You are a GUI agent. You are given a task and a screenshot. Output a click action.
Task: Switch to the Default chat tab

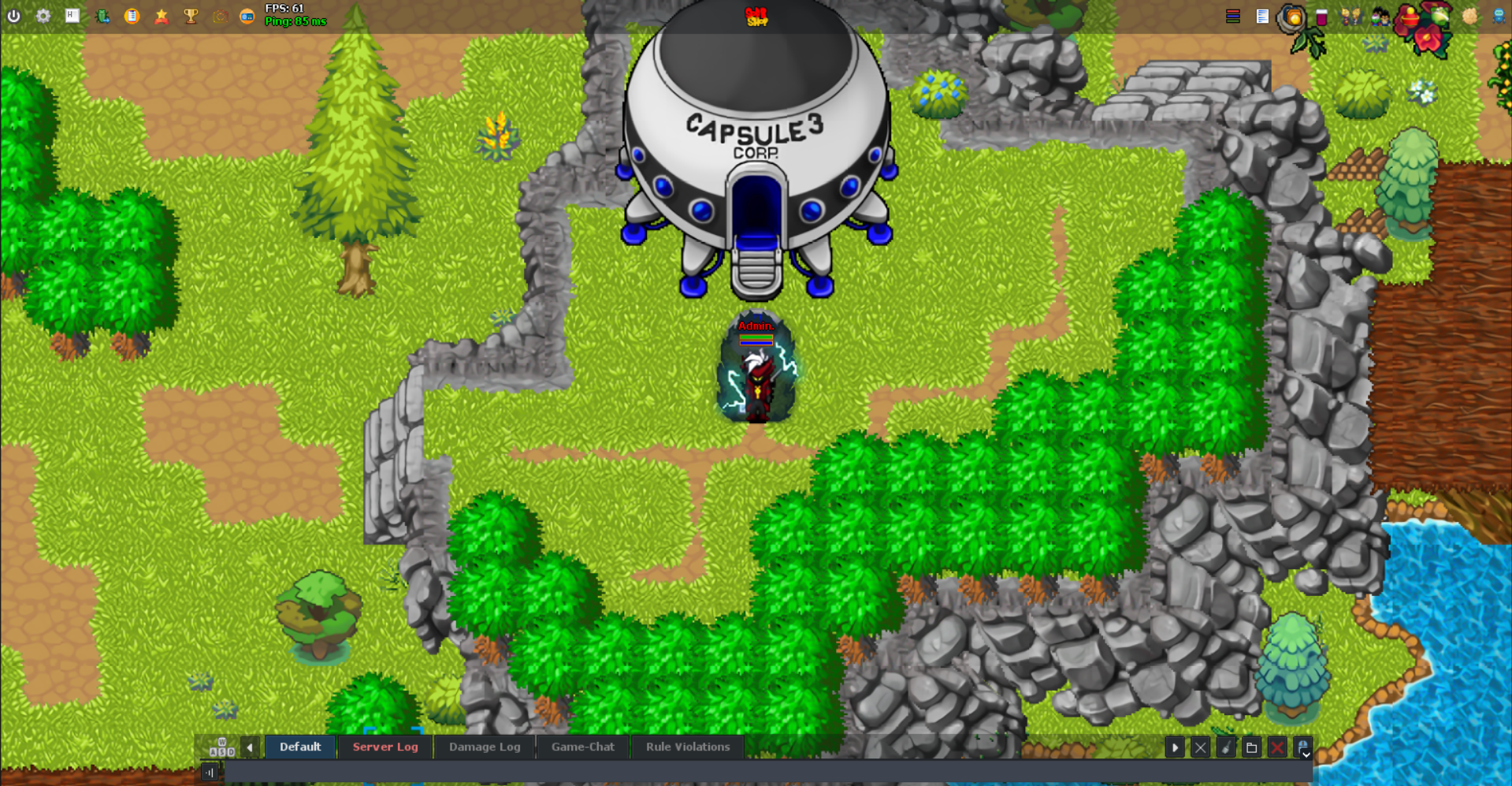tap(300, 747)
